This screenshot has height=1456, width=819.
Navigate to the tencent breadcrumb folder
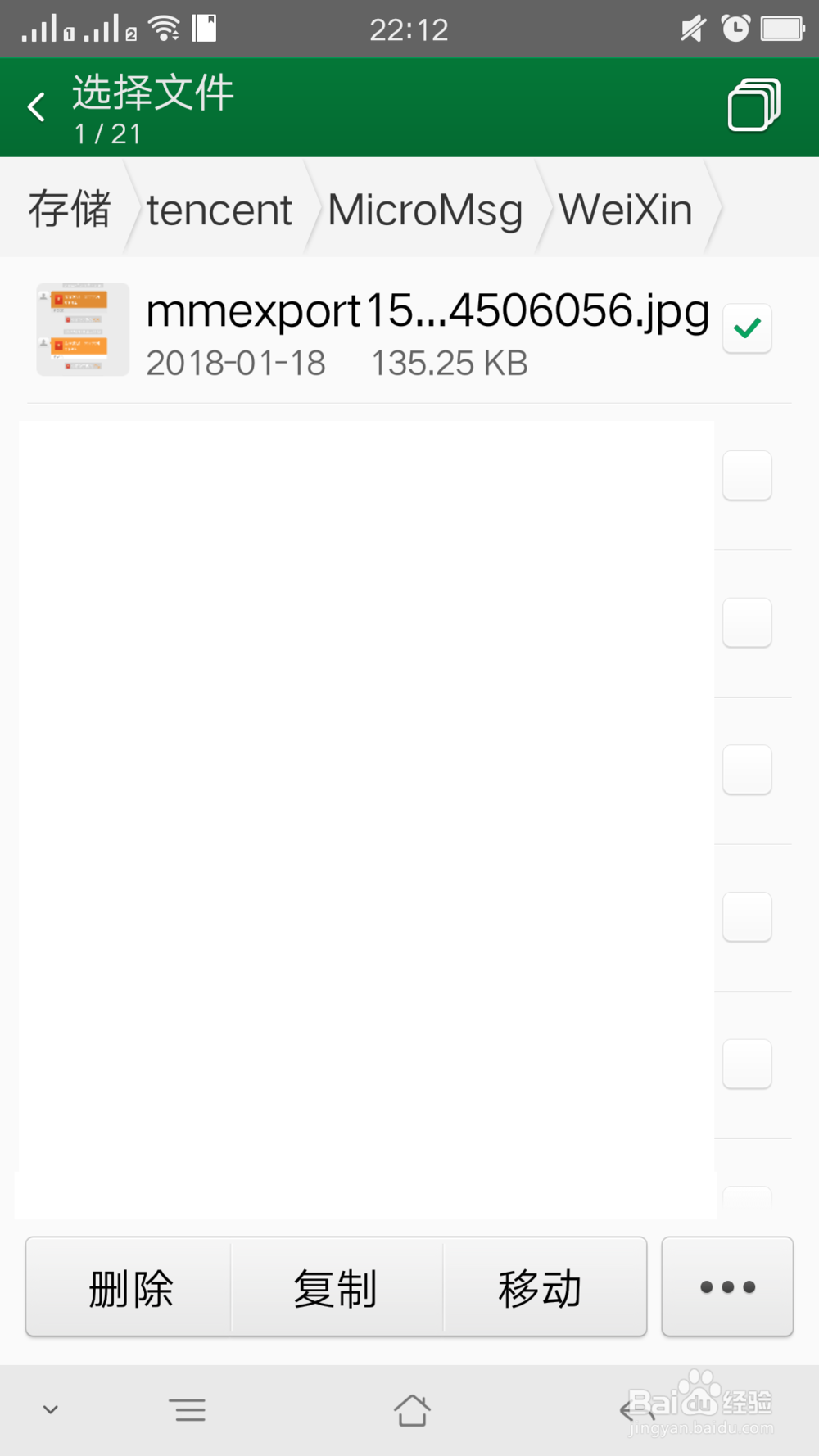pos(219,210)
